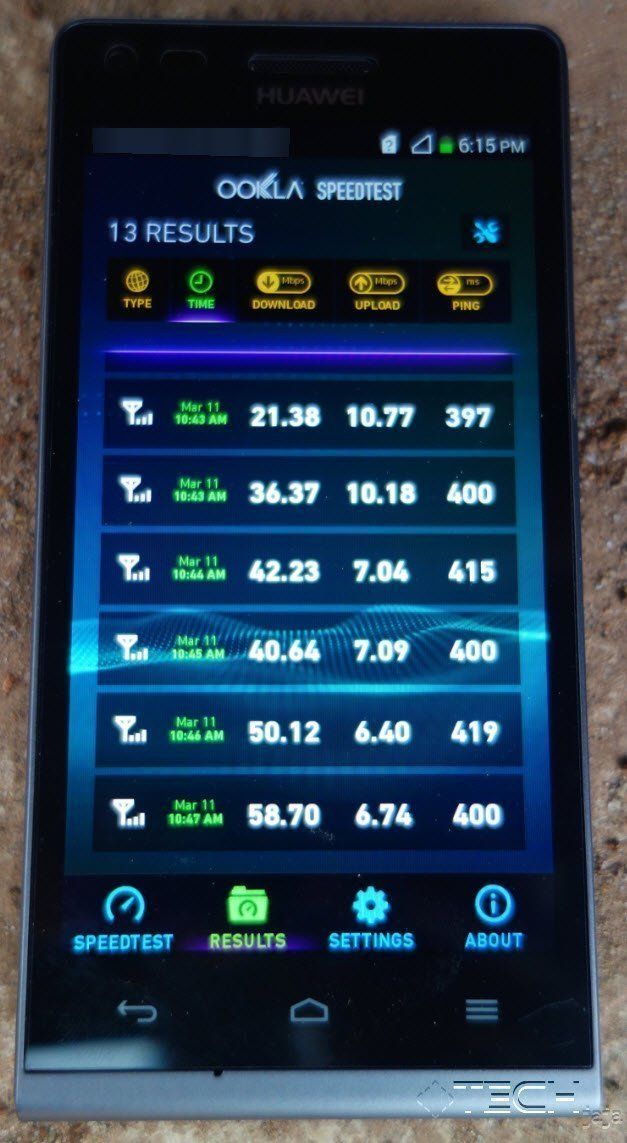Viewport: 627px width, 1143px height.
Task: Go to the home screen
Action: pyautogui.click(x=309, y=1012)
